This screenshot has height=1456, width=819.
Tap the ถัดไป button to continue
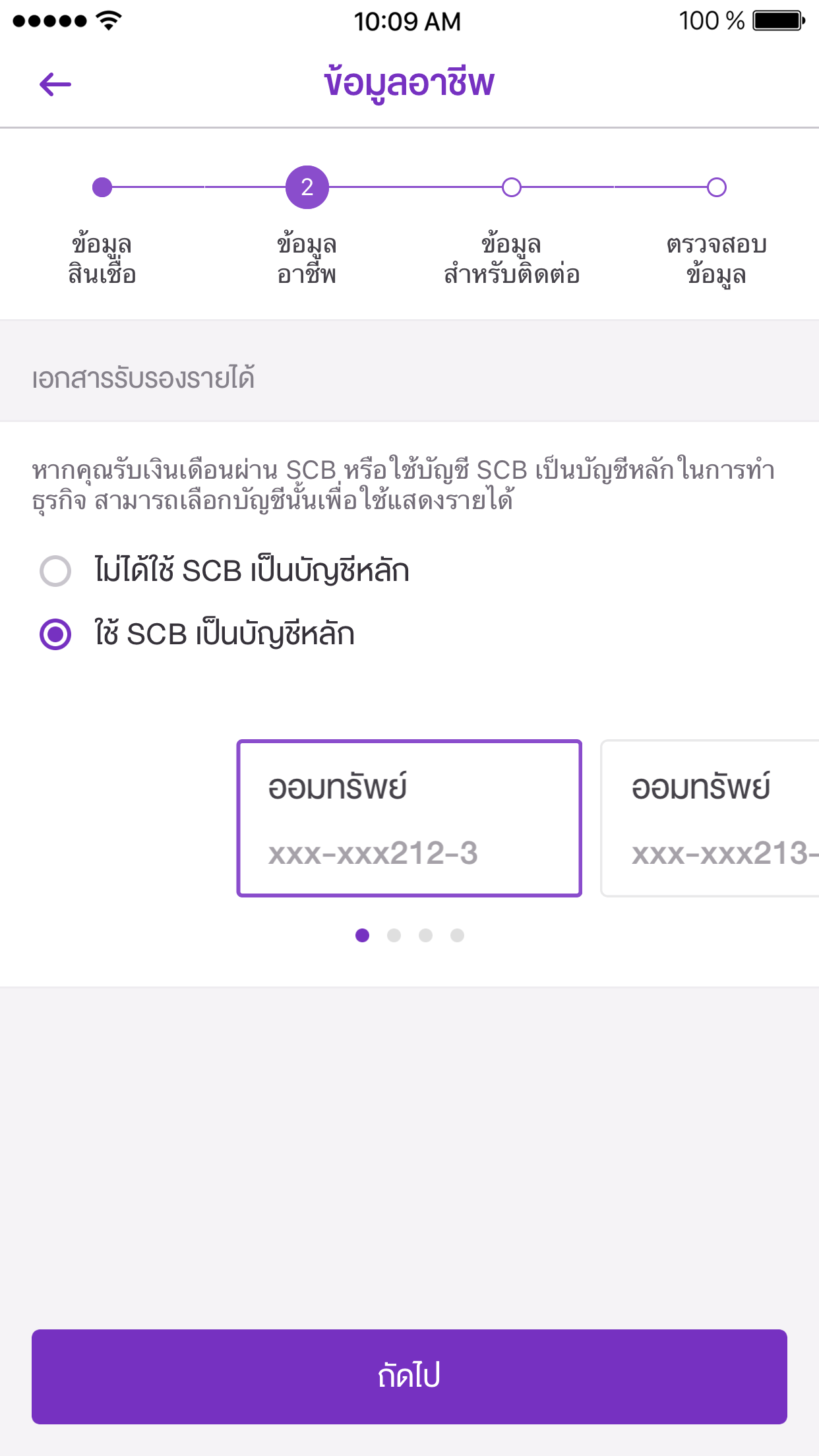click(x=409, y=1377)
